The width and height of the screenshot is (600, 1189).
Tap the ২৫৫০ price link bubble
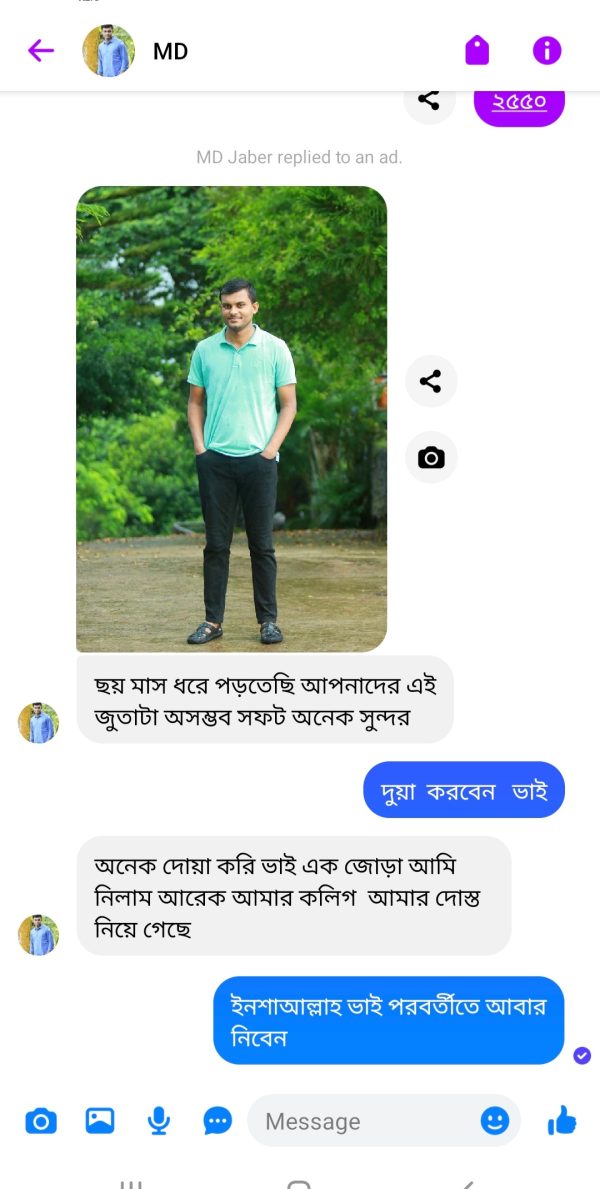(519, 103)
